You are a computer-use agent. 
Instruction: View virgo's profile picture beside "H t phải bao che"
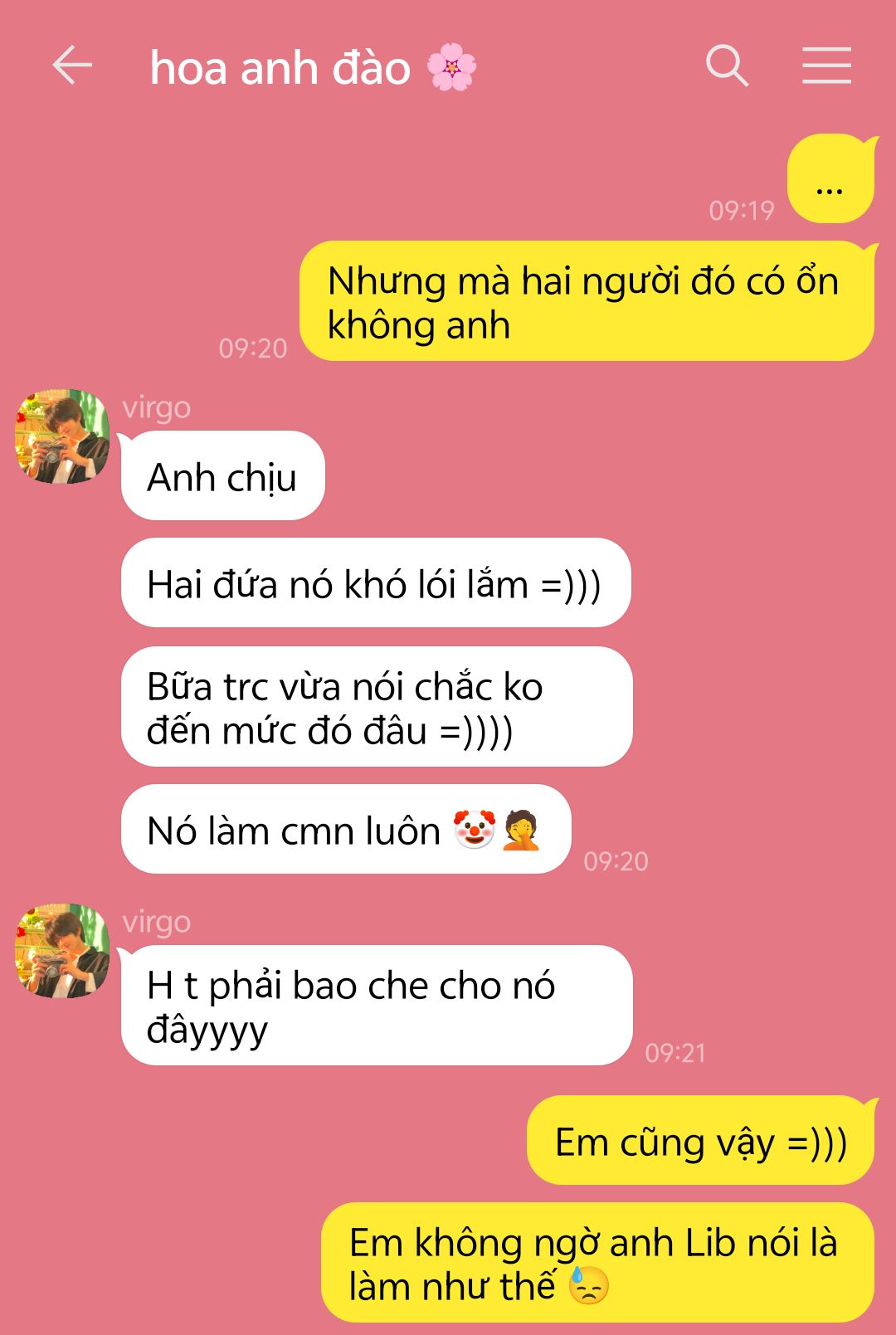(62, 951)
